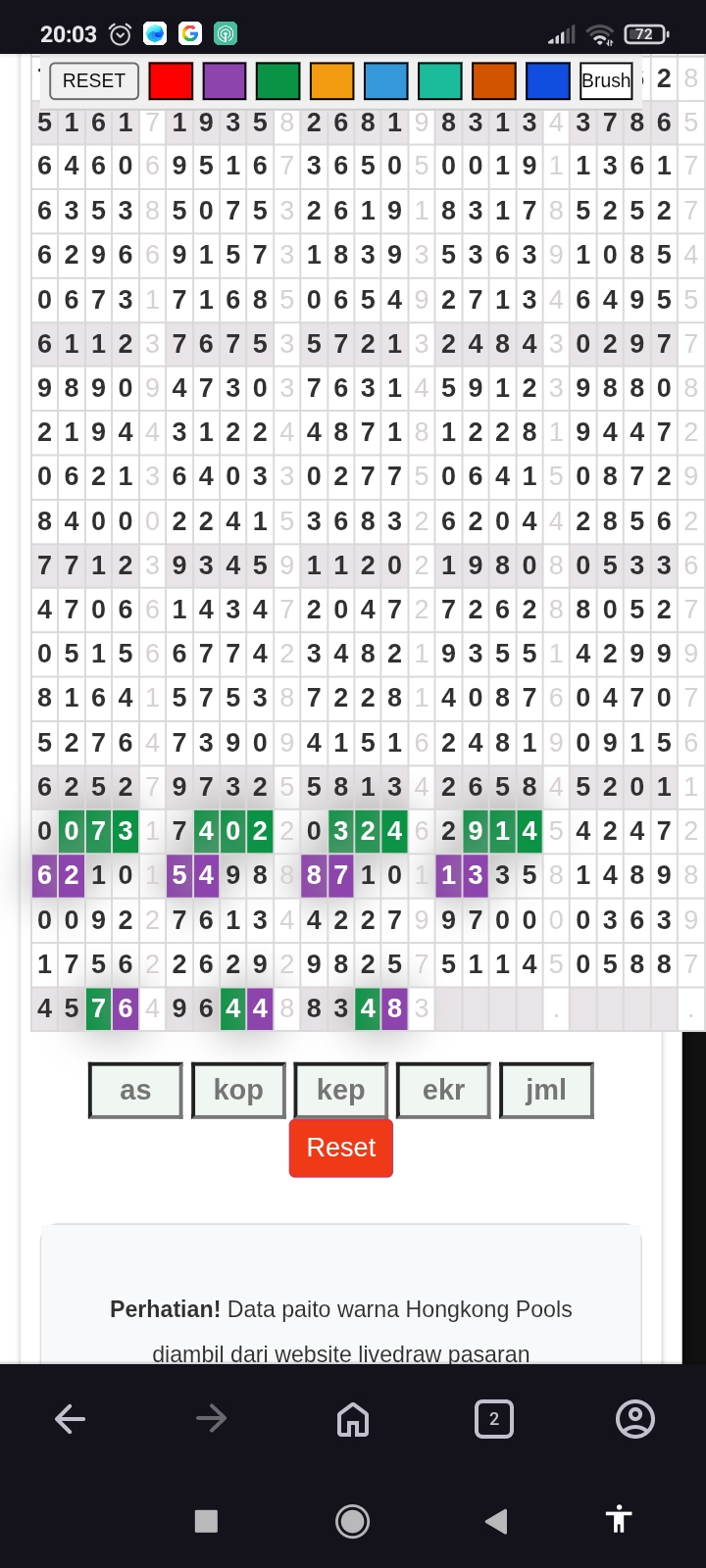Go back to the previous browser page
The height and width of the screenshot is (1568, 706).
tap(71, 1418)
